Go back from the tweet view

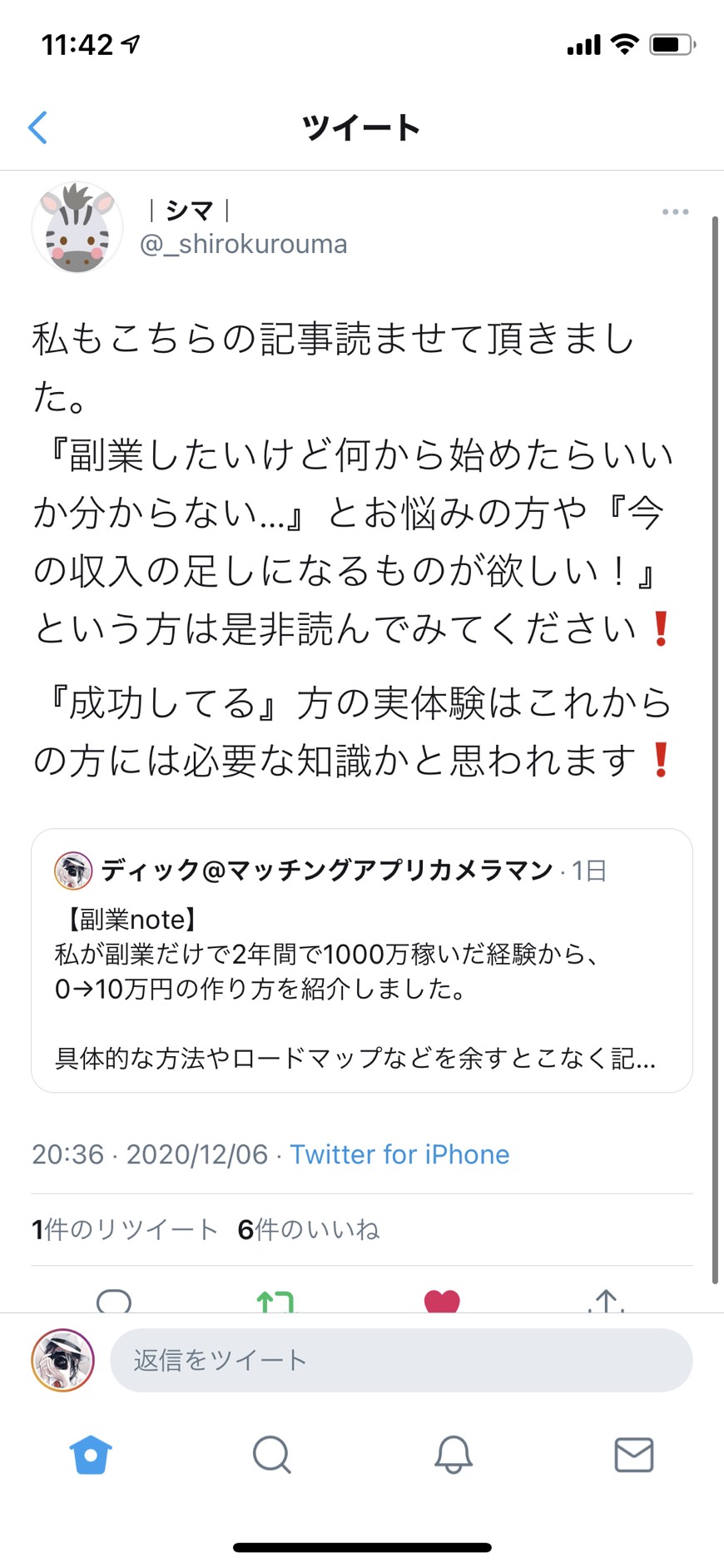(x=37, y=128)
